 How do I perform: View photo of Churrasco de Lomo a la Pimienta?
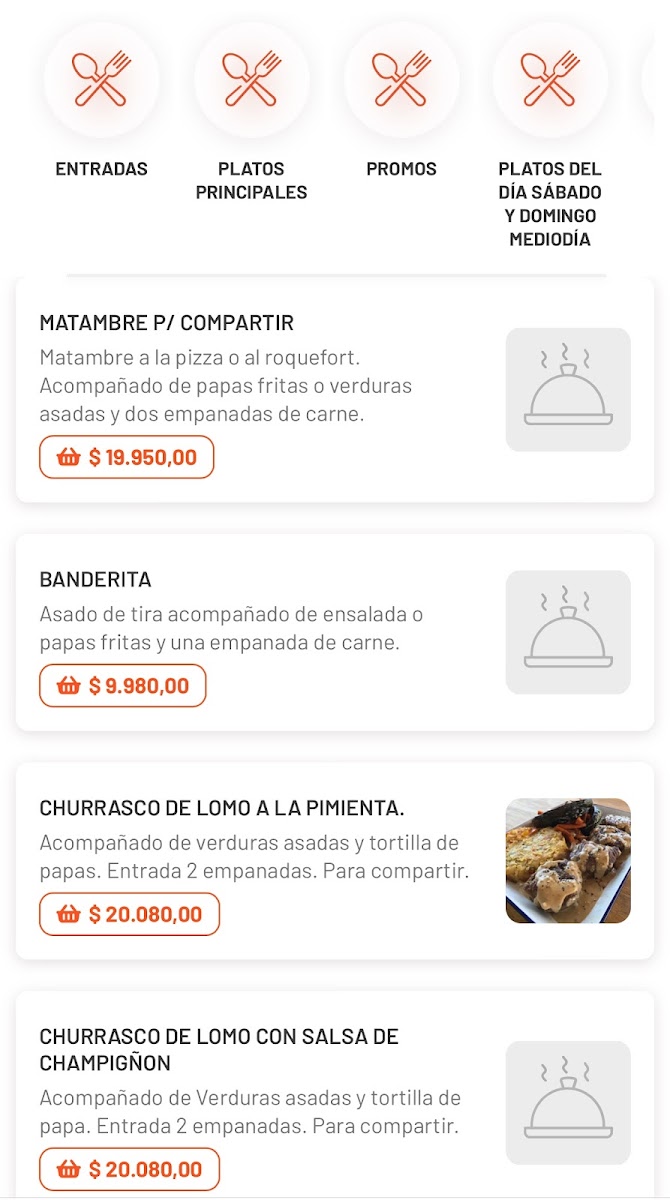(568, 861)
